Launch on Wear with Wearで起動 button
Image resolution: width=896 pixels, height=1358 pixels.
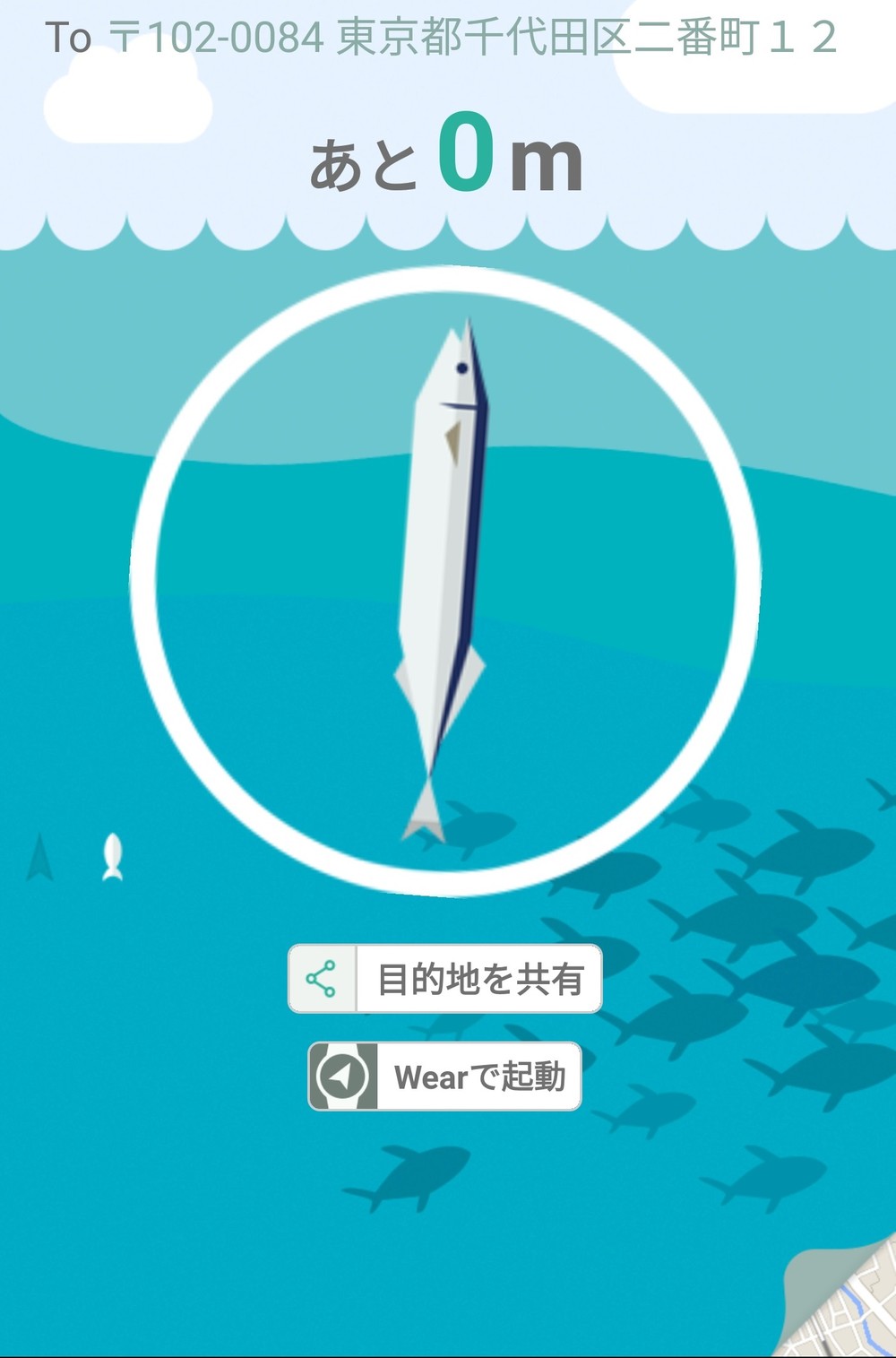[444, 1076]
